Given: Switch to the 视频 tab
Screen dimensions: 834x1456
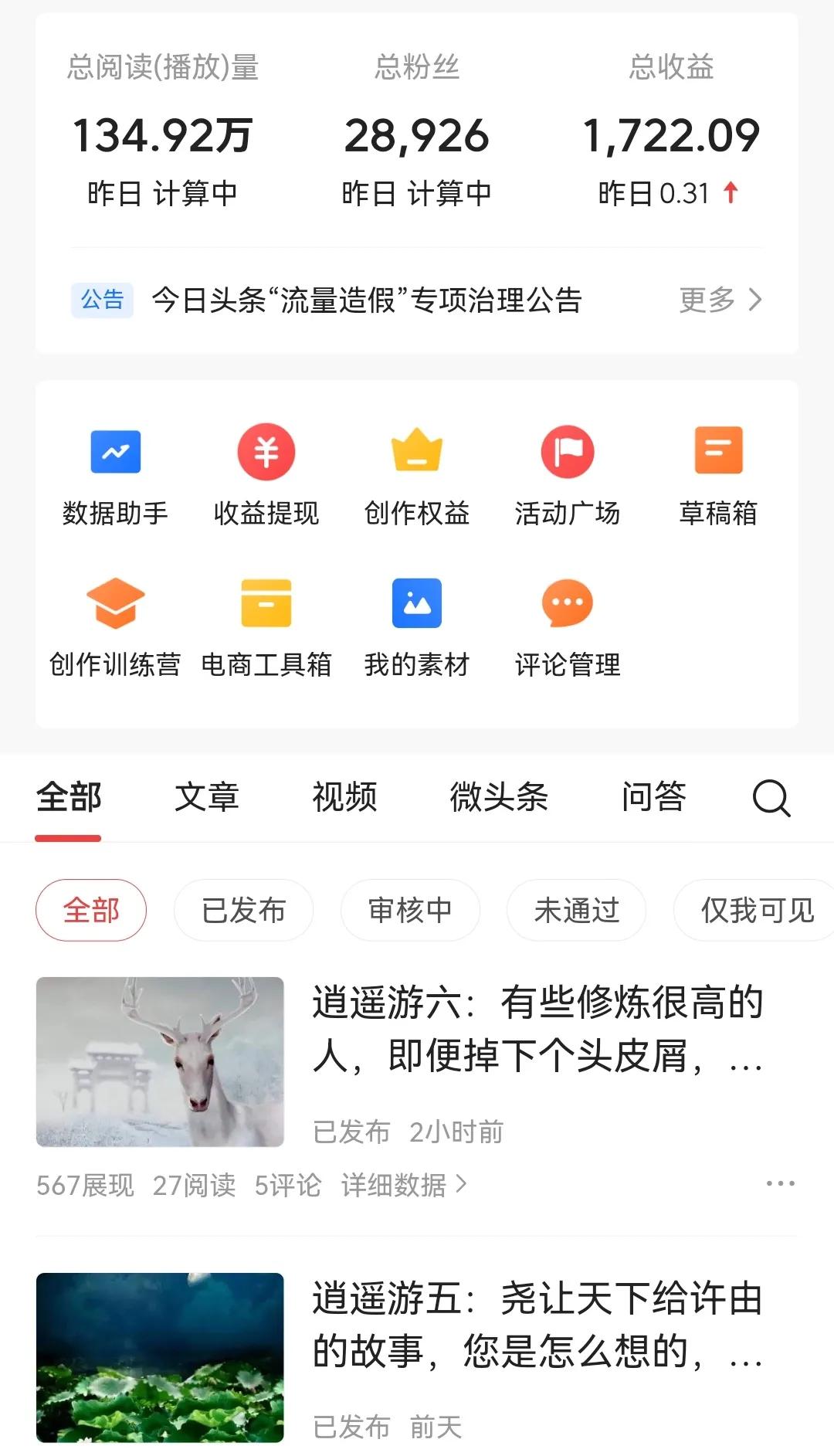Looking at the screenshot, I should coord(343,798).
